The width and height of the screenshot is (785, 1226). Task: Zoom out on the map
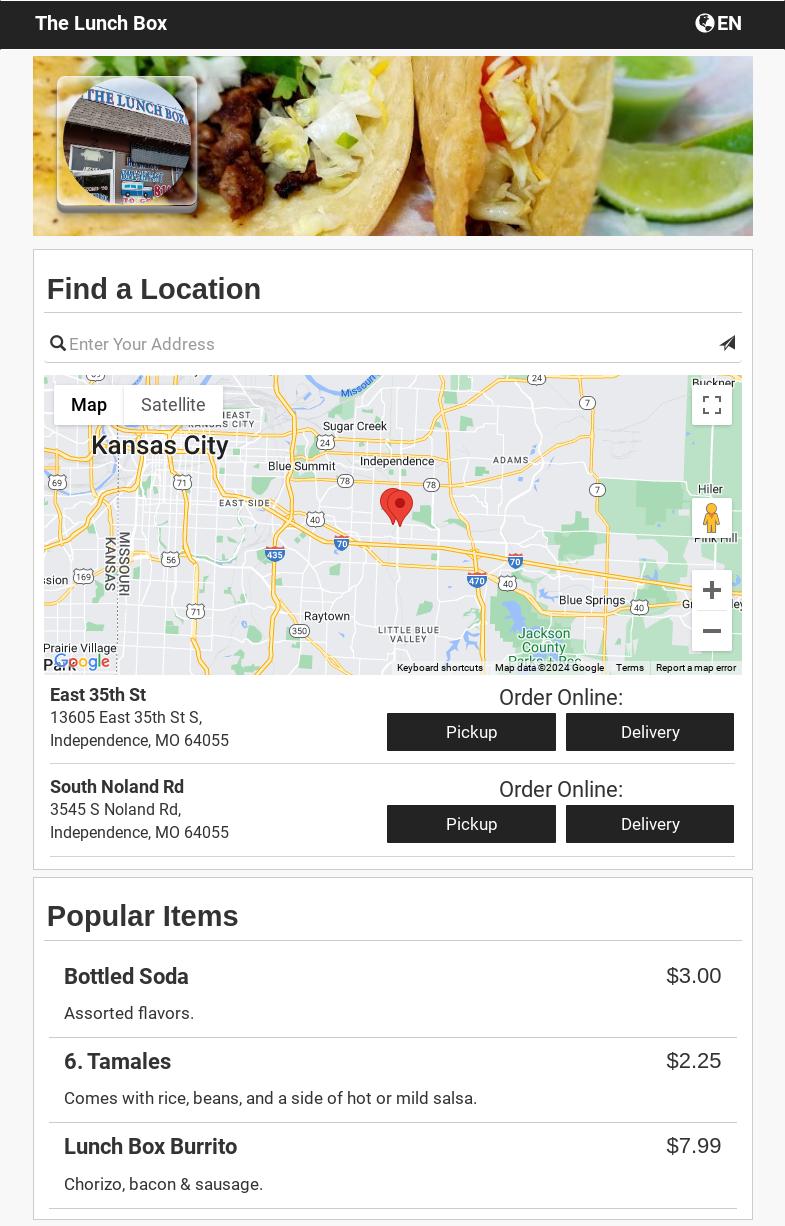[711, 631]
